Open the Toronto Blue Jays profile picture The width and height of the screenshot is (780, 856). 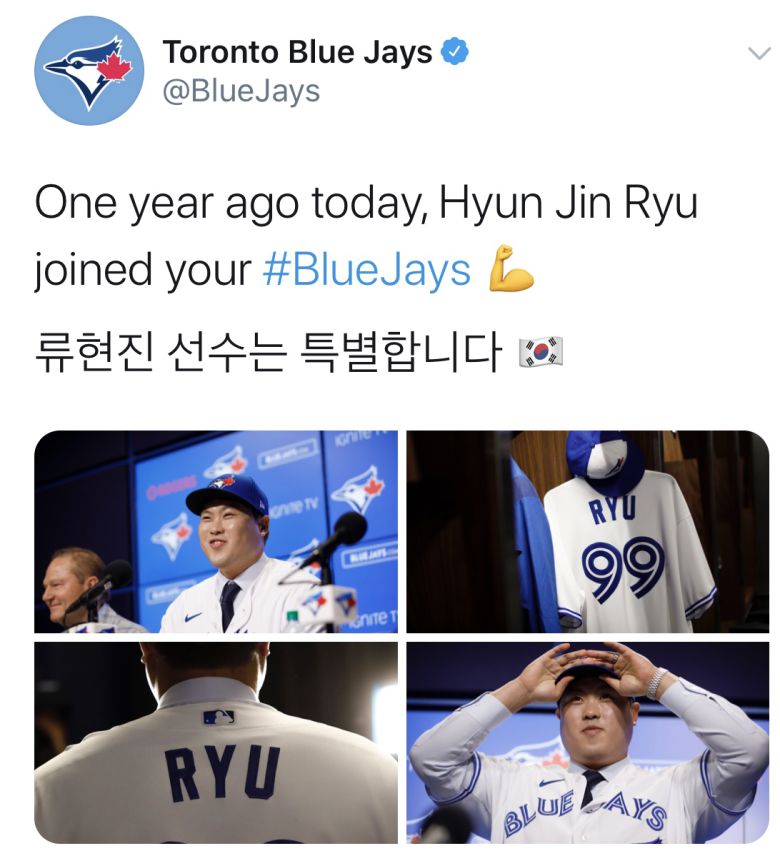pyautogui.click(x=89, y=71)
